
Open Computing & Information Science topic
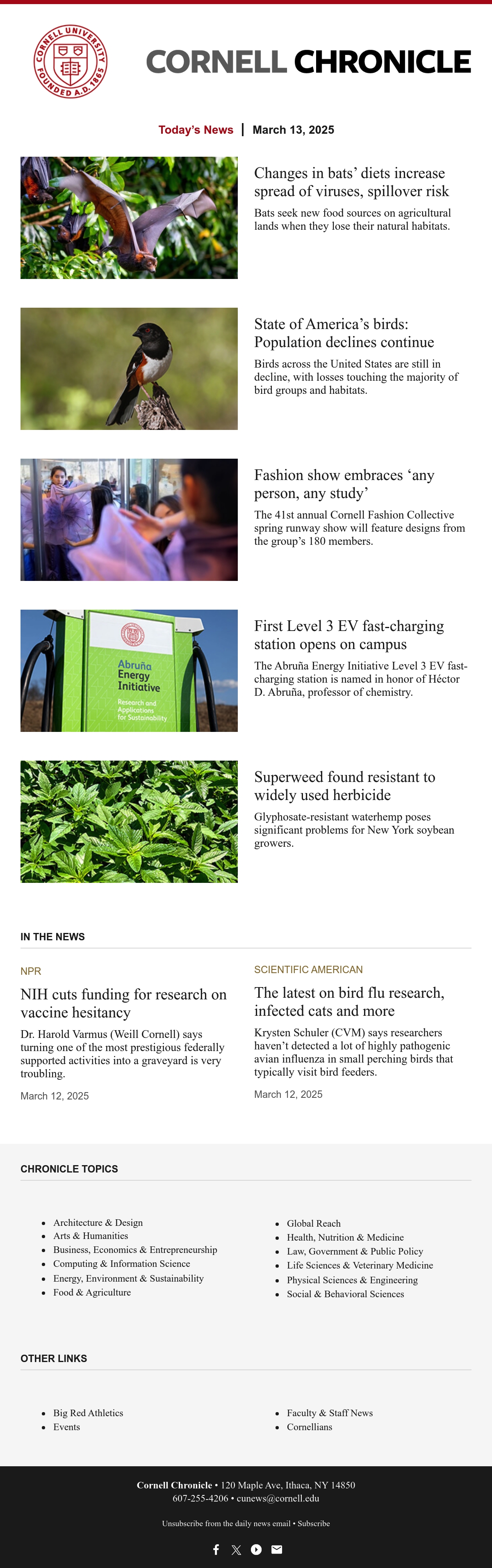122,1264
